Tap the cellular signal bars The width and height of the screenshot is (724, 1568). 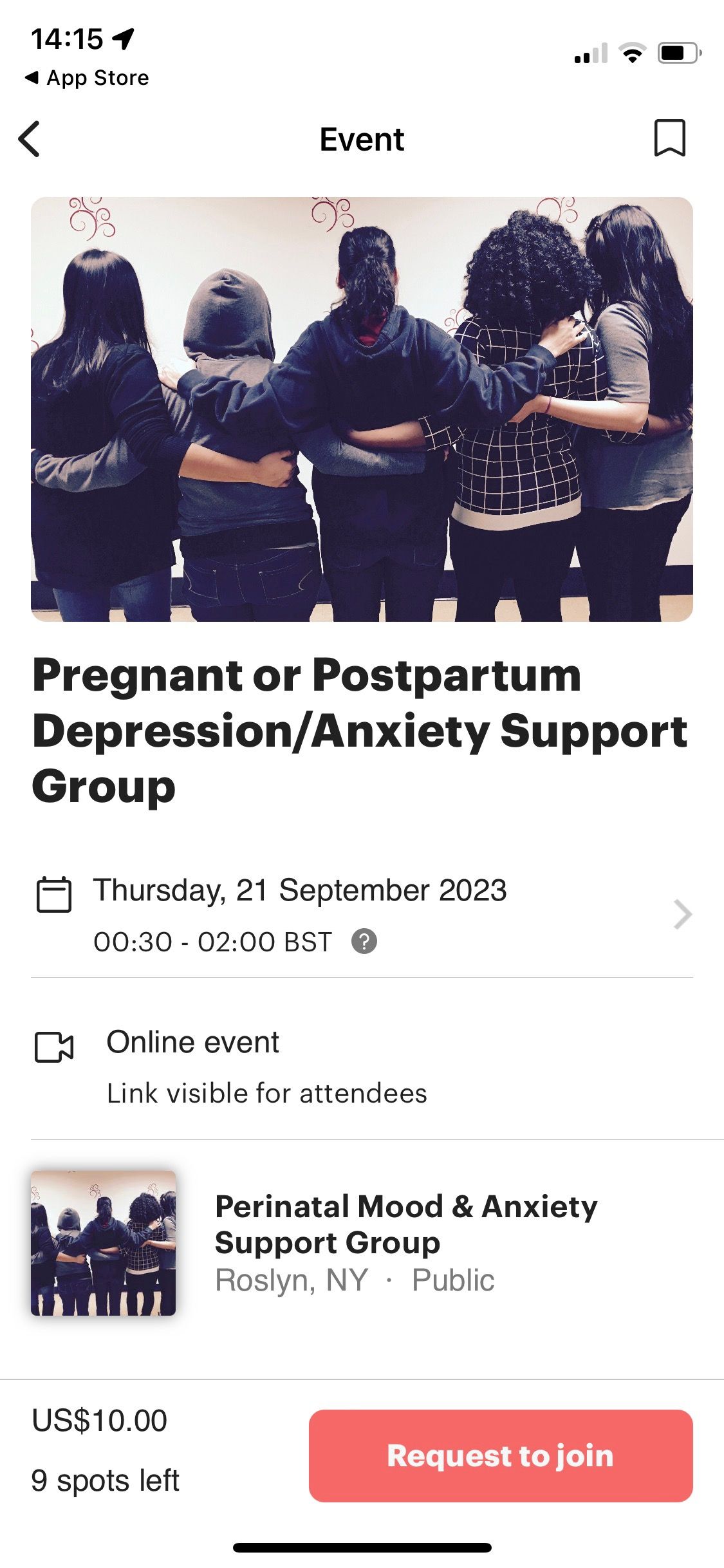pos(591,55)
